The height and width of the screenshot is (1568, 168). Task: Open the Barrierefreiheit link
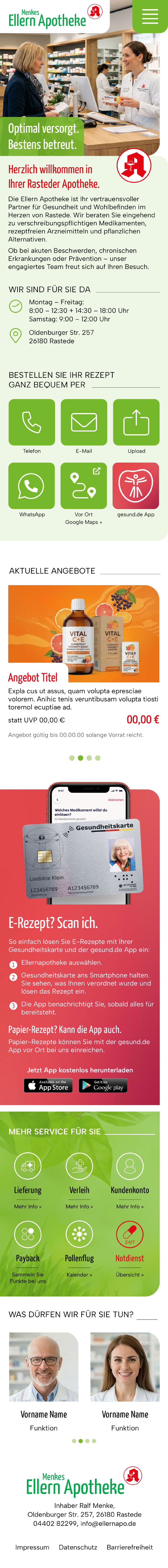(x=130, y=1547)
